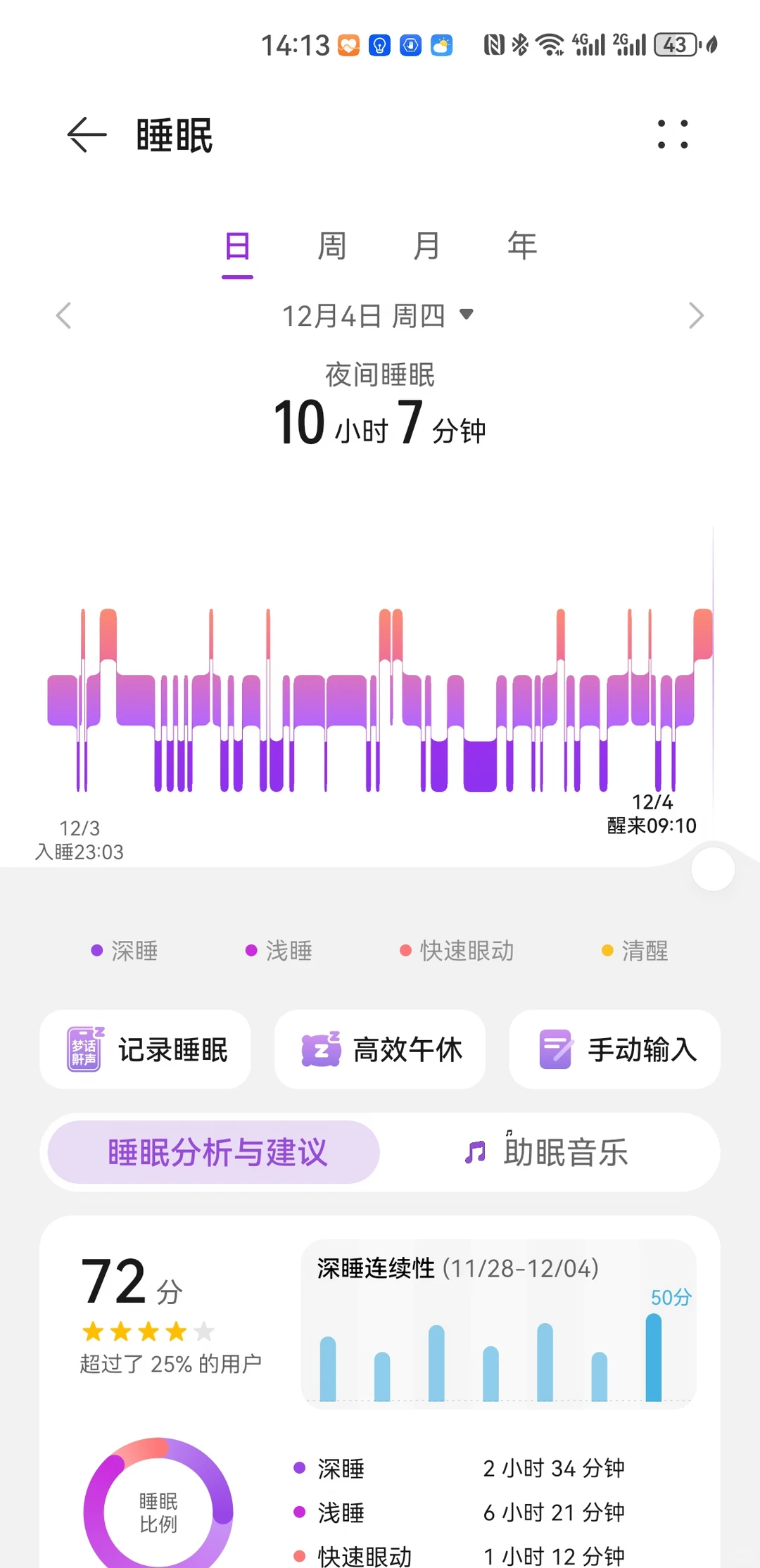Tap the white handle below the sleep chart

[713, 869]
